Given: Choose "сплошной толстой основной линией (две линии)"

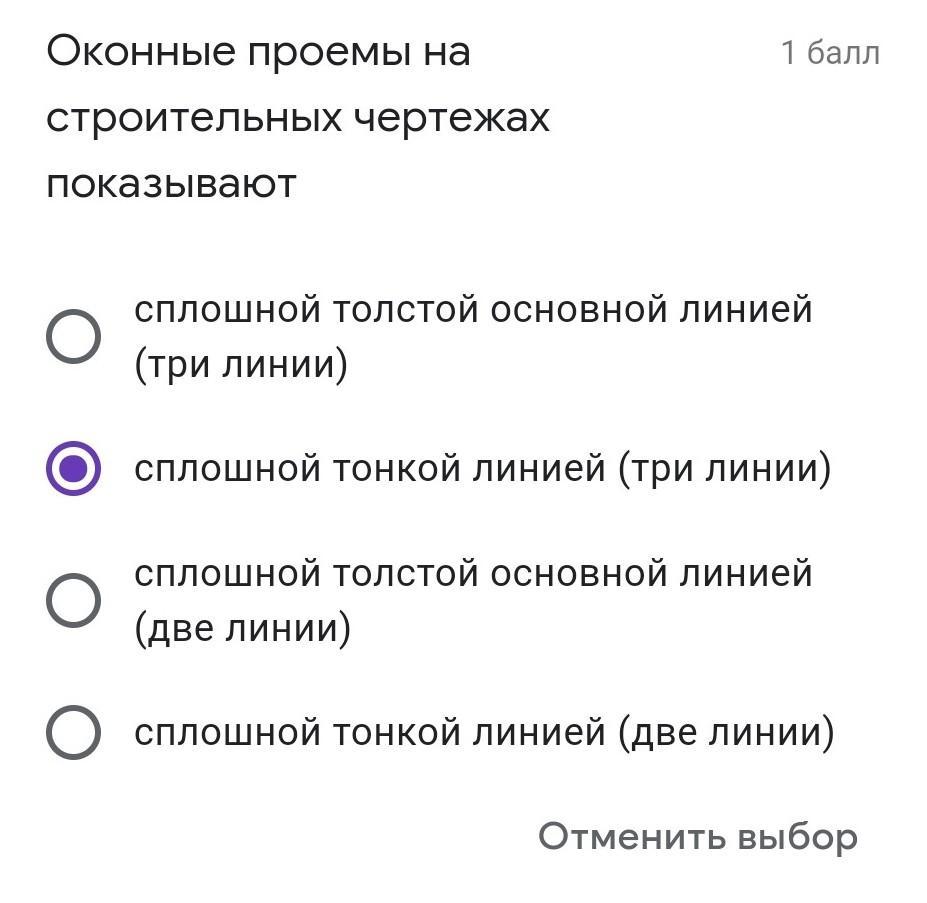Looking at the screenshot, I should point(73,600).
